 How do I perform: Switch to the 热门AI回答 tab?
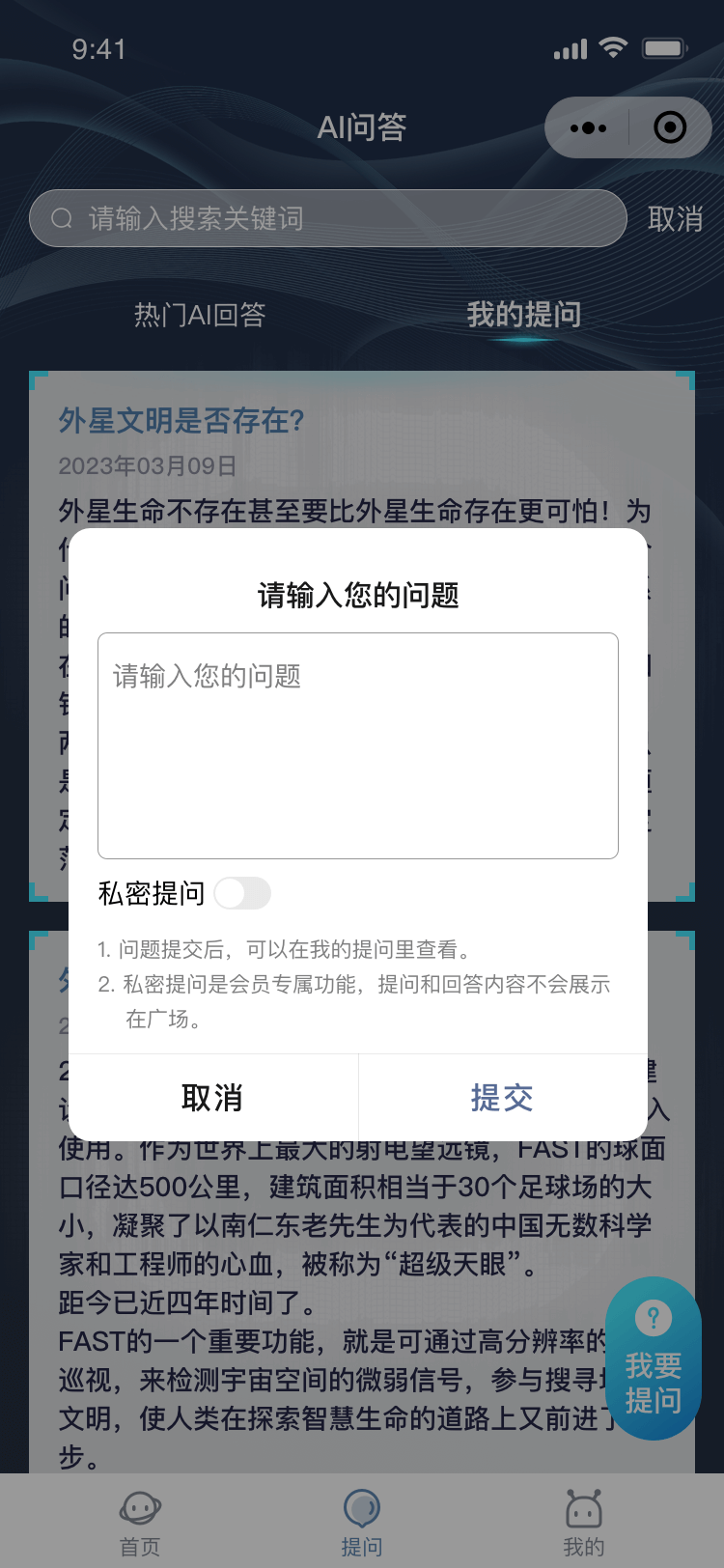(x=200, y=315)
